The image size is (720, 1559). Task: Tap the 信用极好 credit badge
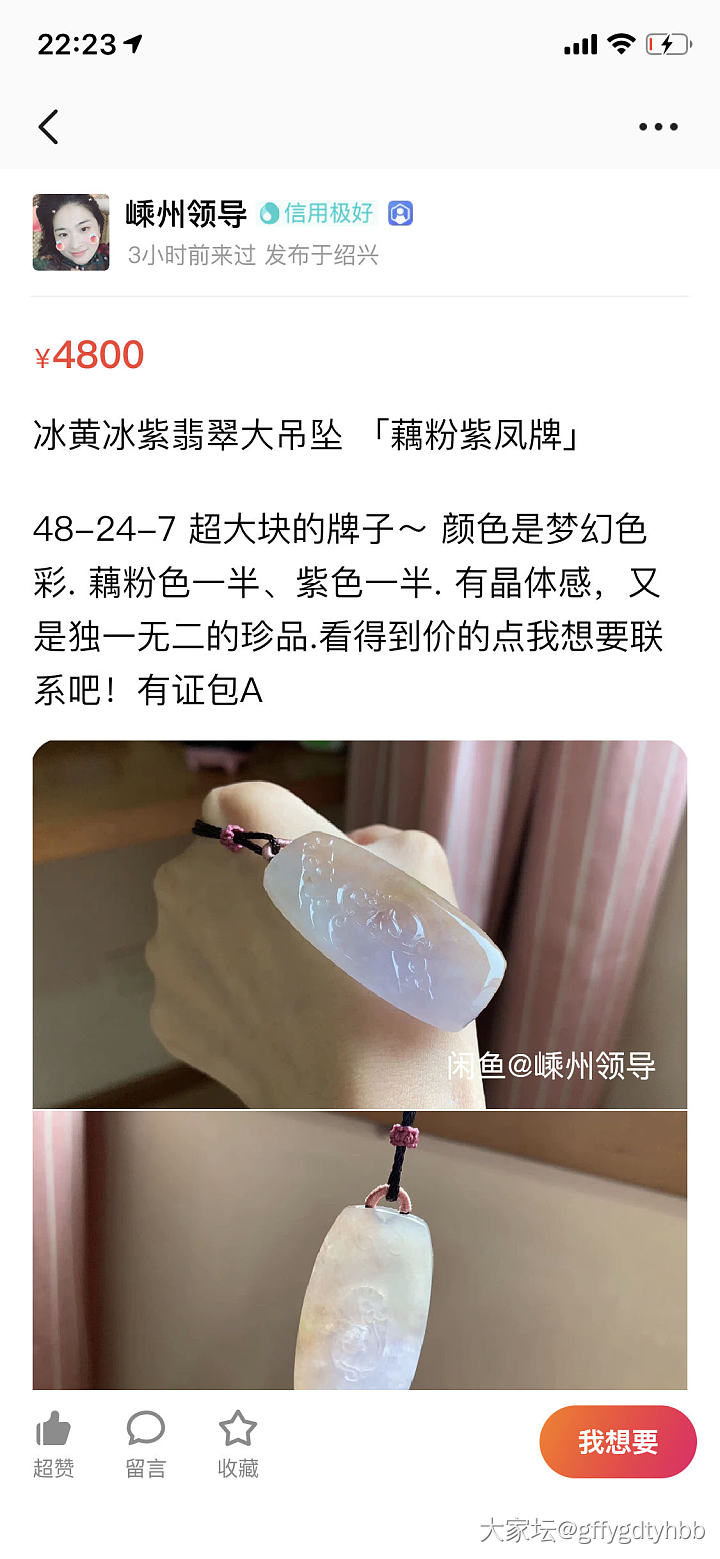[317, 213]
